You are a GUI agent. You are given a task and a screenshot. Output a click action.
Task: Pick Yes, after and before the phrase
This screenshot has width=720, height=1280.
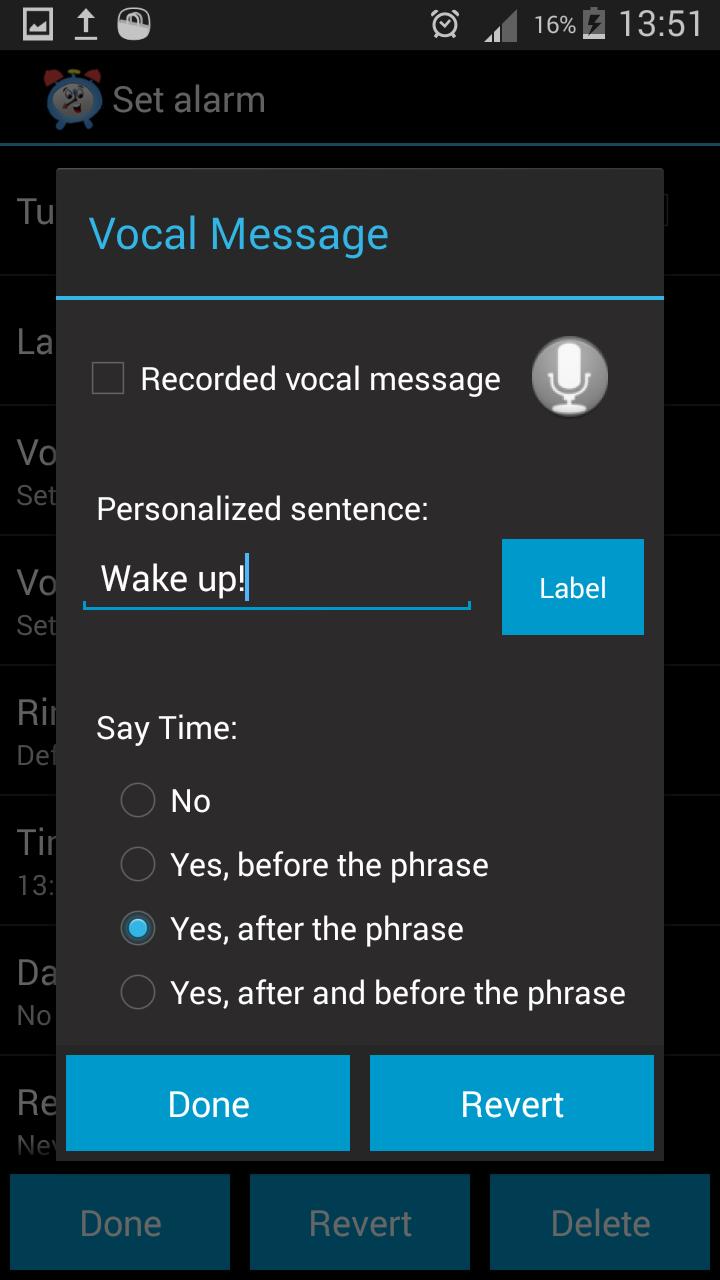138,993
